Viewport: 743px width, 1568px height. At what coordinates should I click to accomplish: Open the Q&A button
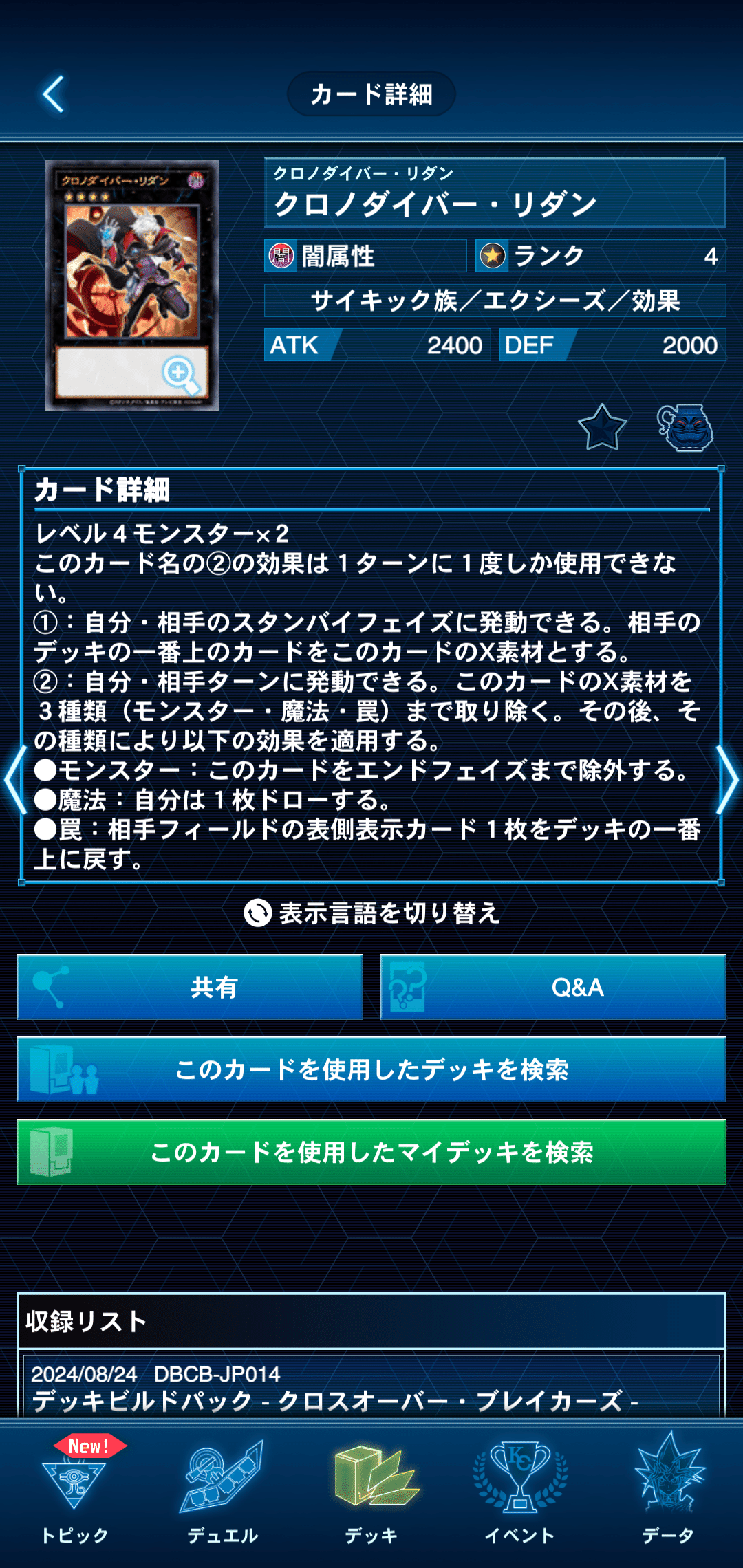pos(553,987)
